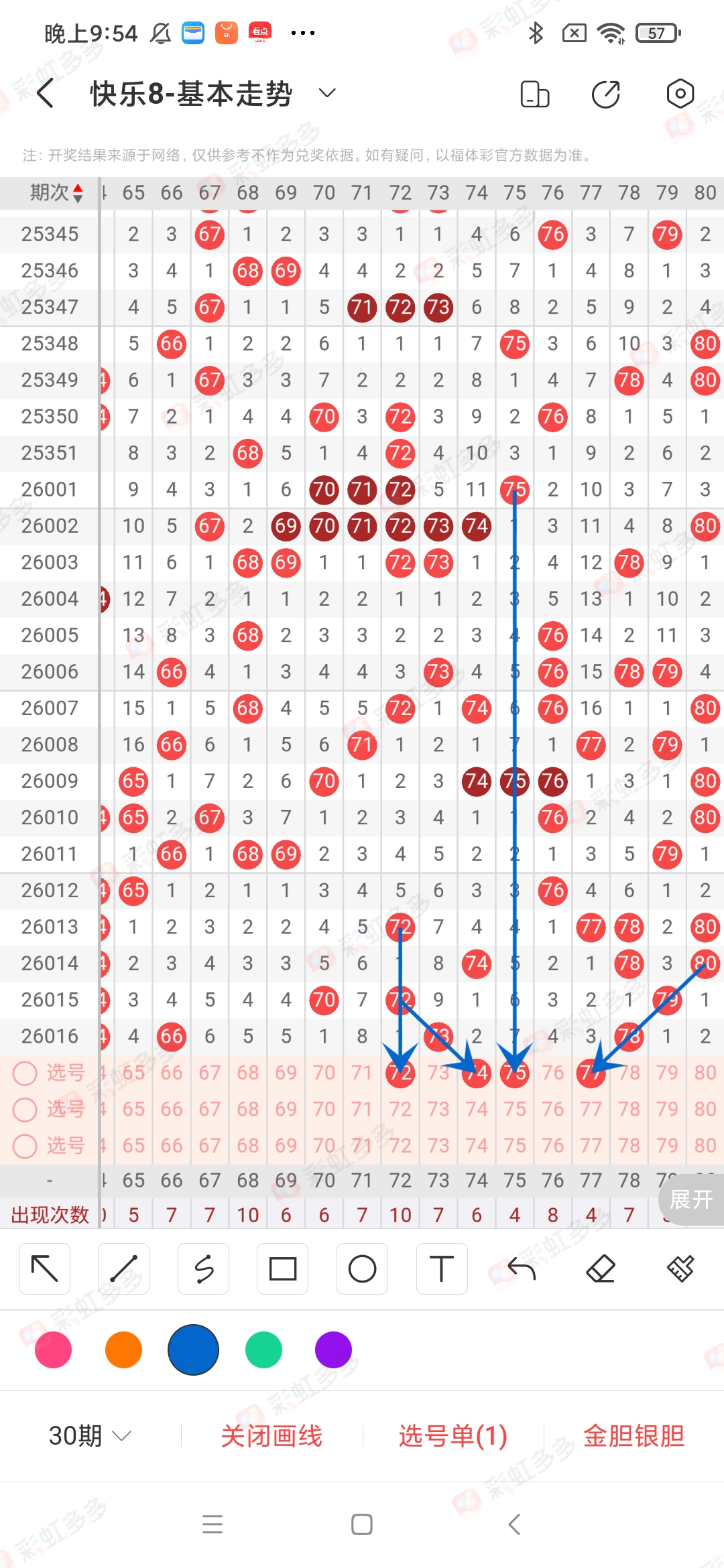Screen dimensions: 724x1568
Task: Open the 快乐8-基本走势 chart type dropdown
Action: 327,93
